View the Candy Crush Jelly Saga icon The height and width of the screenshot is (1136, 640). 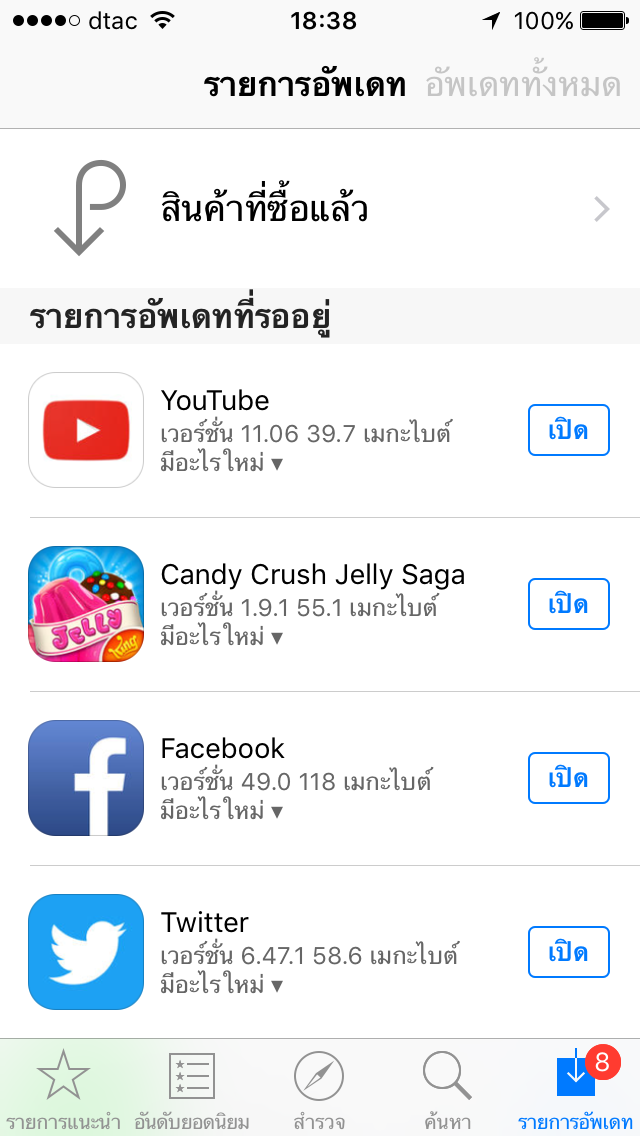coord(86,604)
